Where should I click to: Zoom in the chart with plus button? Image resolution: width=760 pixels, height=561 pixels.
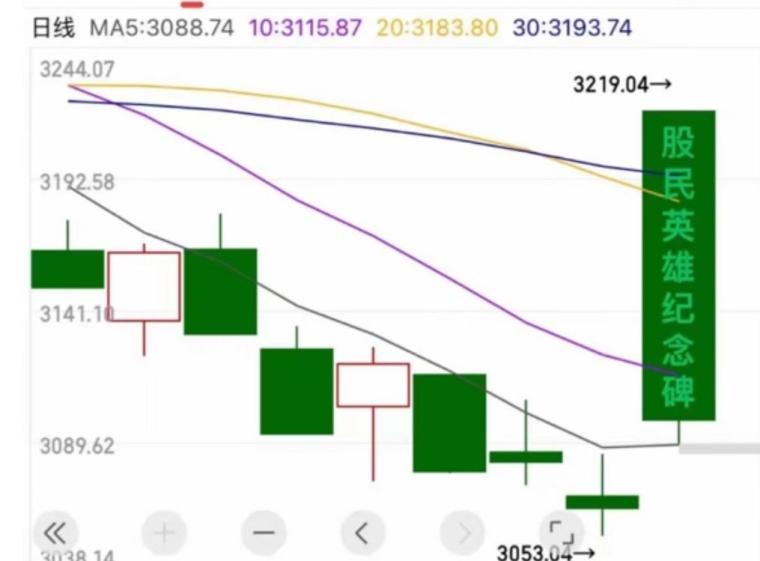tap(163, 533)
